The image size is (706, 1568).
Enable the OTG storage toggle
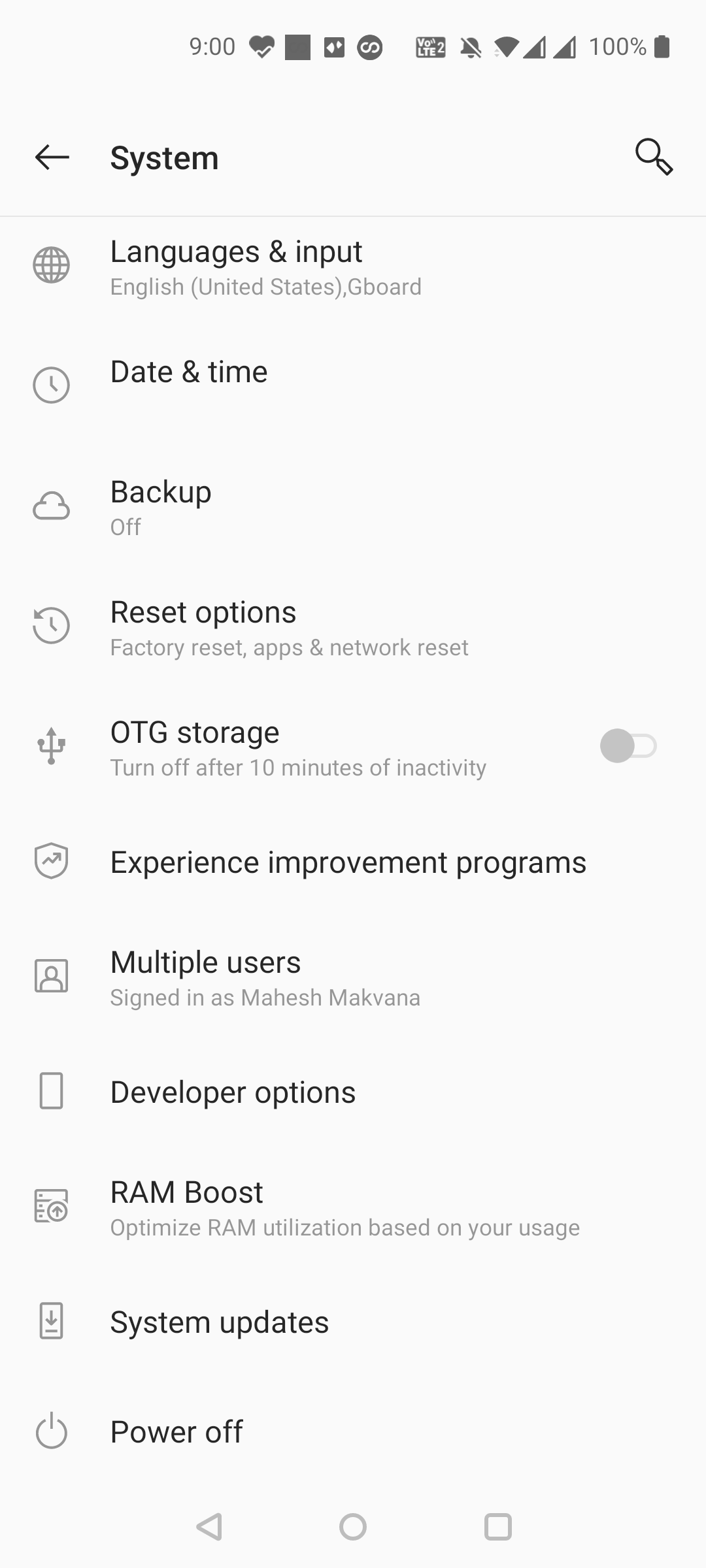coord(629,745)
